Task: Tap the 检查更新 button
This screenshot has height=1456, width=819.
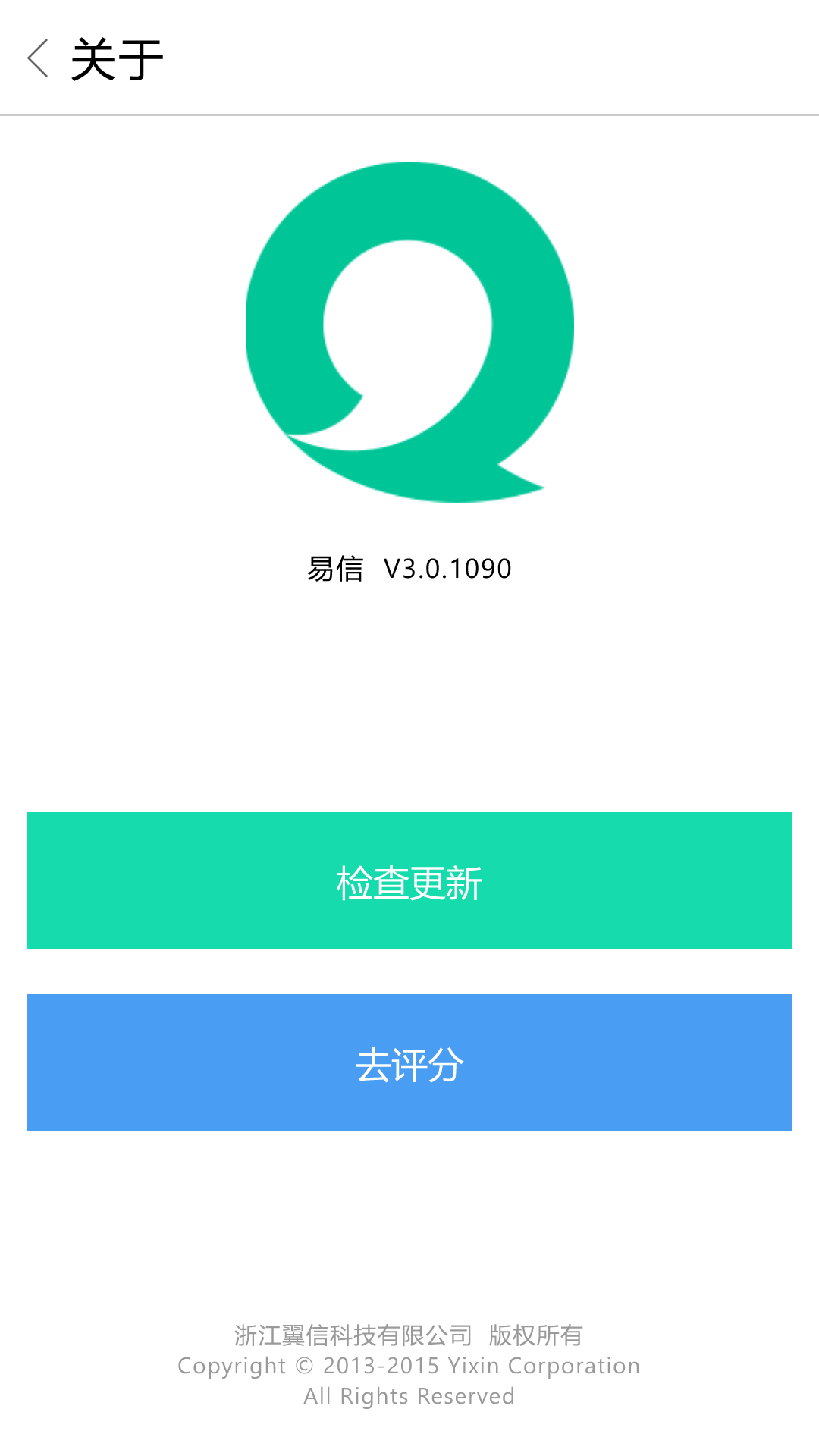Action: pos(409,880)
